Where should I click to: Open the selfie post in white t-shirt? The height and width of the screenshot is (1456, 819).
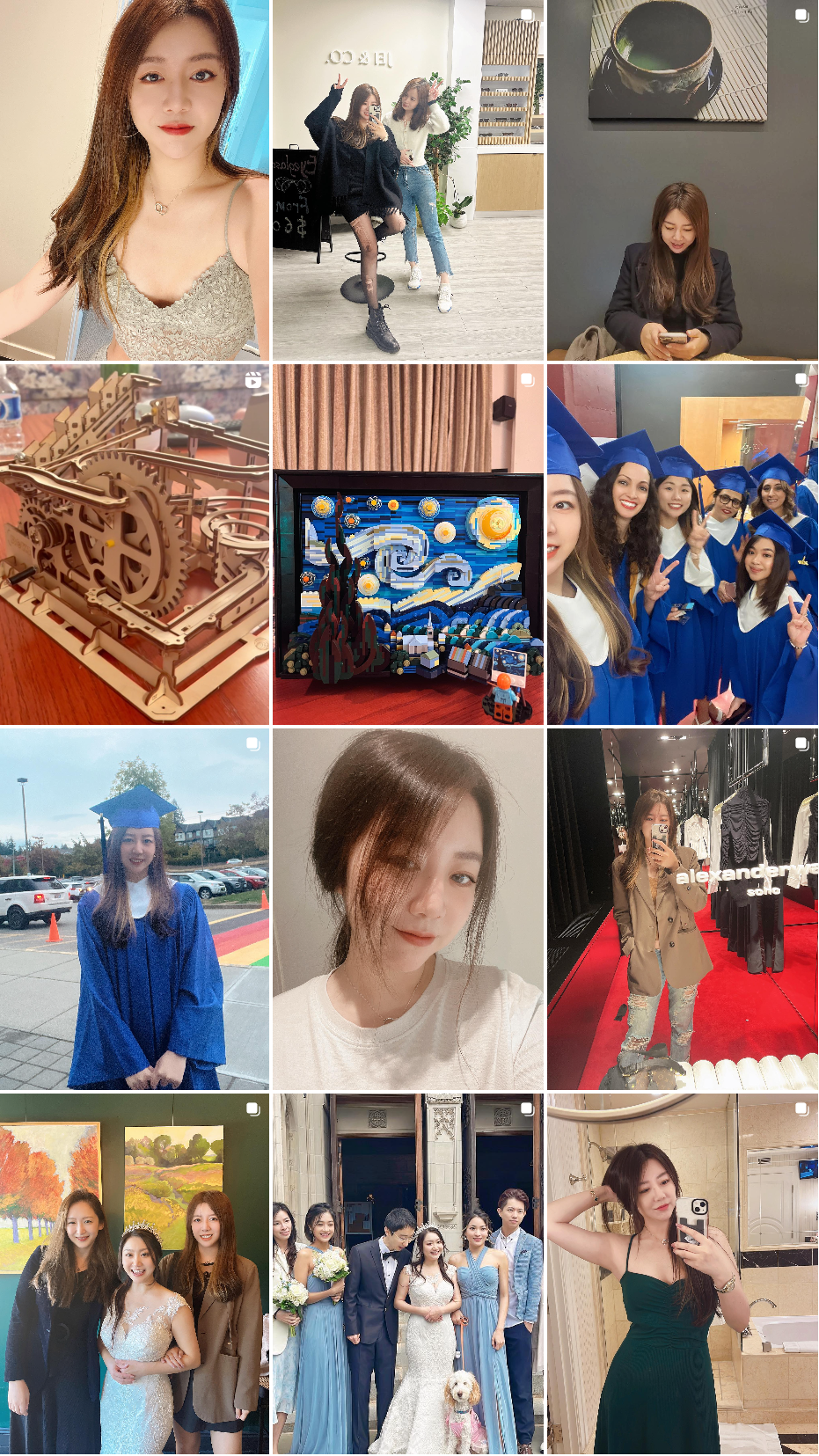point(408,909)
